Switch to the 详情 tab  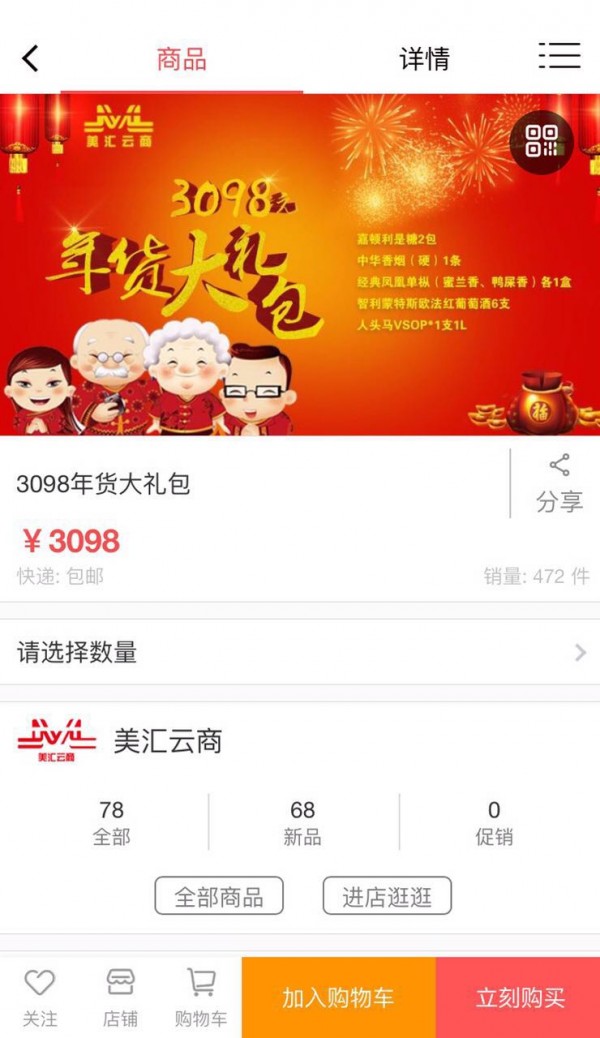pos(424,58)
